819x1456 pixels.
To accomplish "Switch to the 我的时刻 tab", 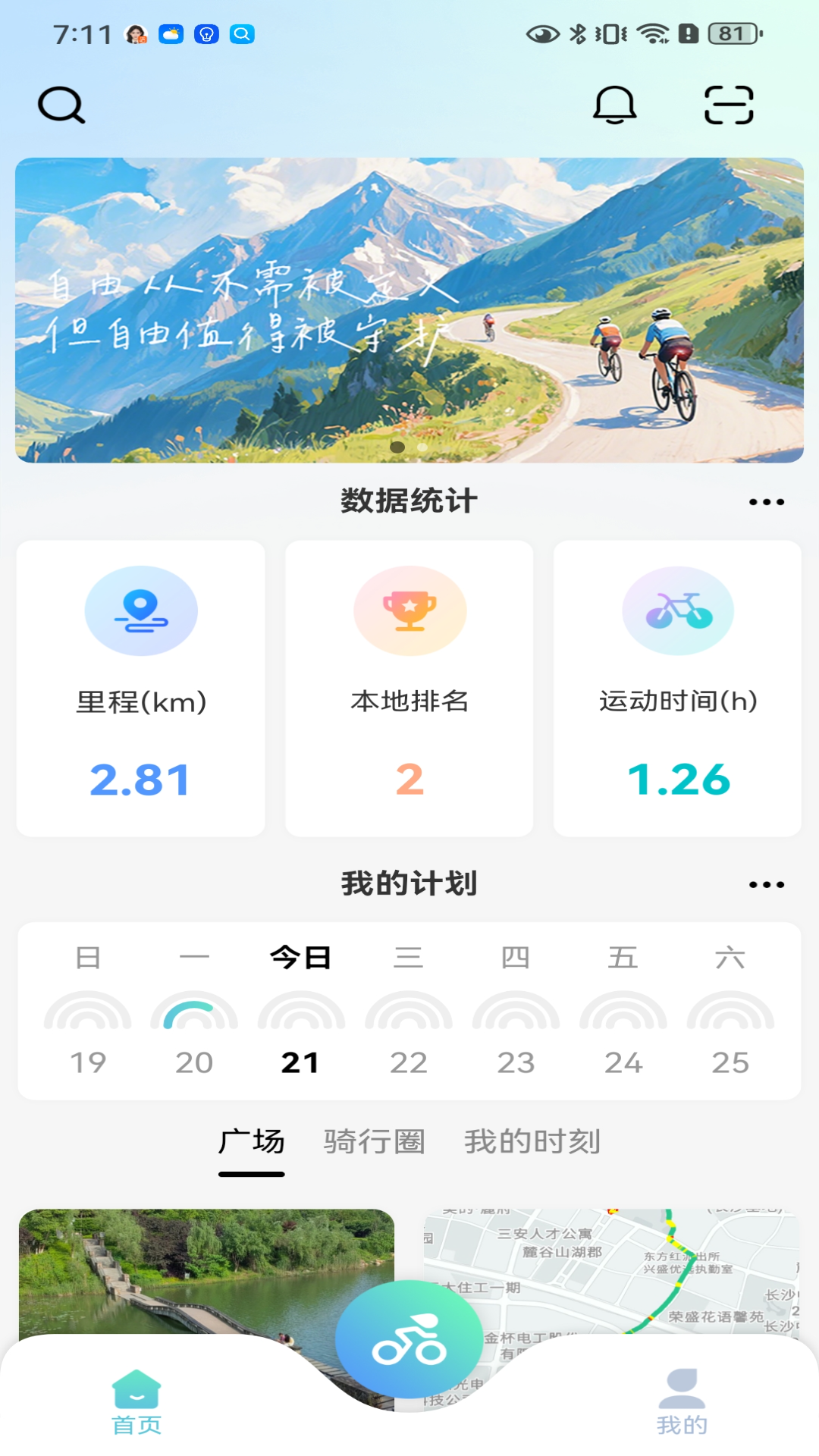I will click(532, 1141).
